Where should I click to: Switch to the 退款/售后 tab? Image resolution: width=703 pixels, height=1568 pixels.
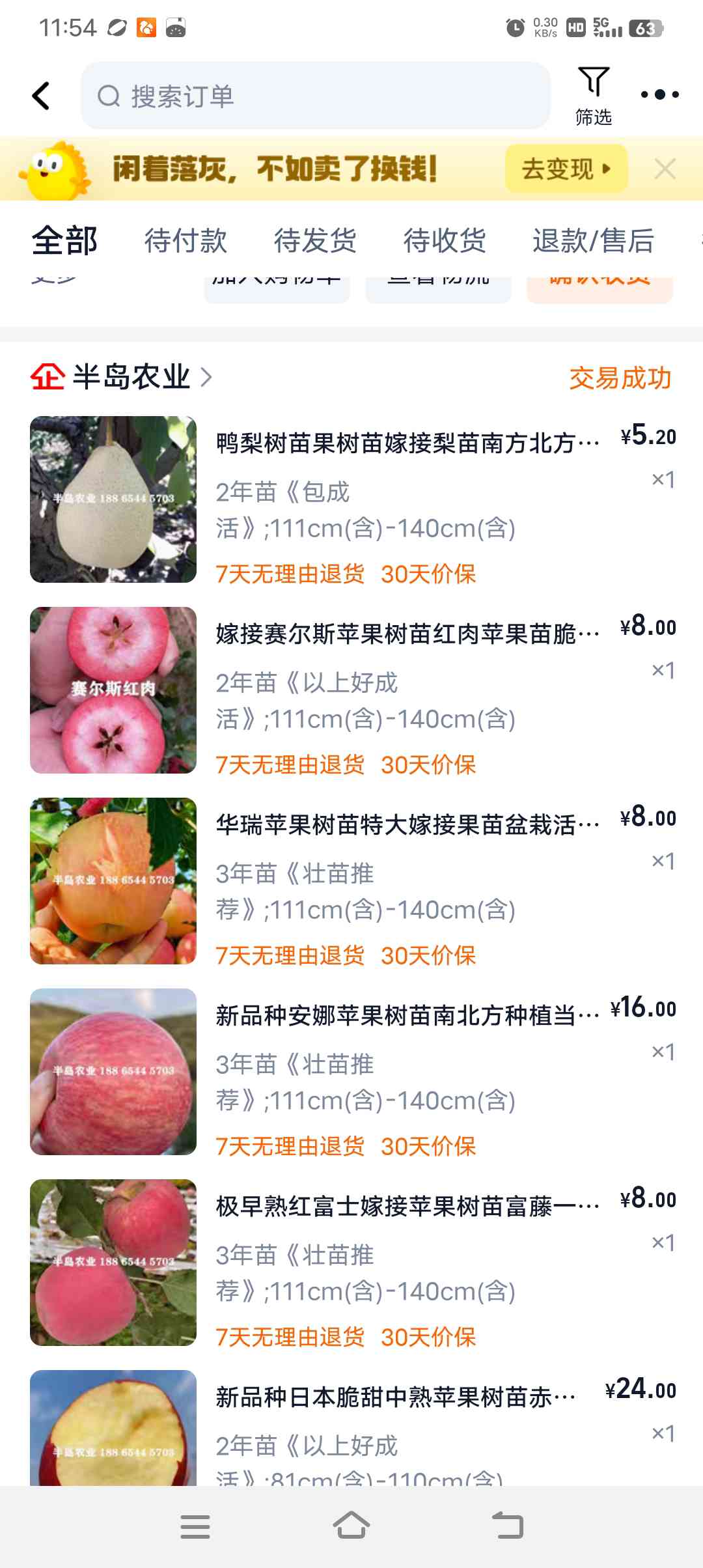tap(593, 240)
